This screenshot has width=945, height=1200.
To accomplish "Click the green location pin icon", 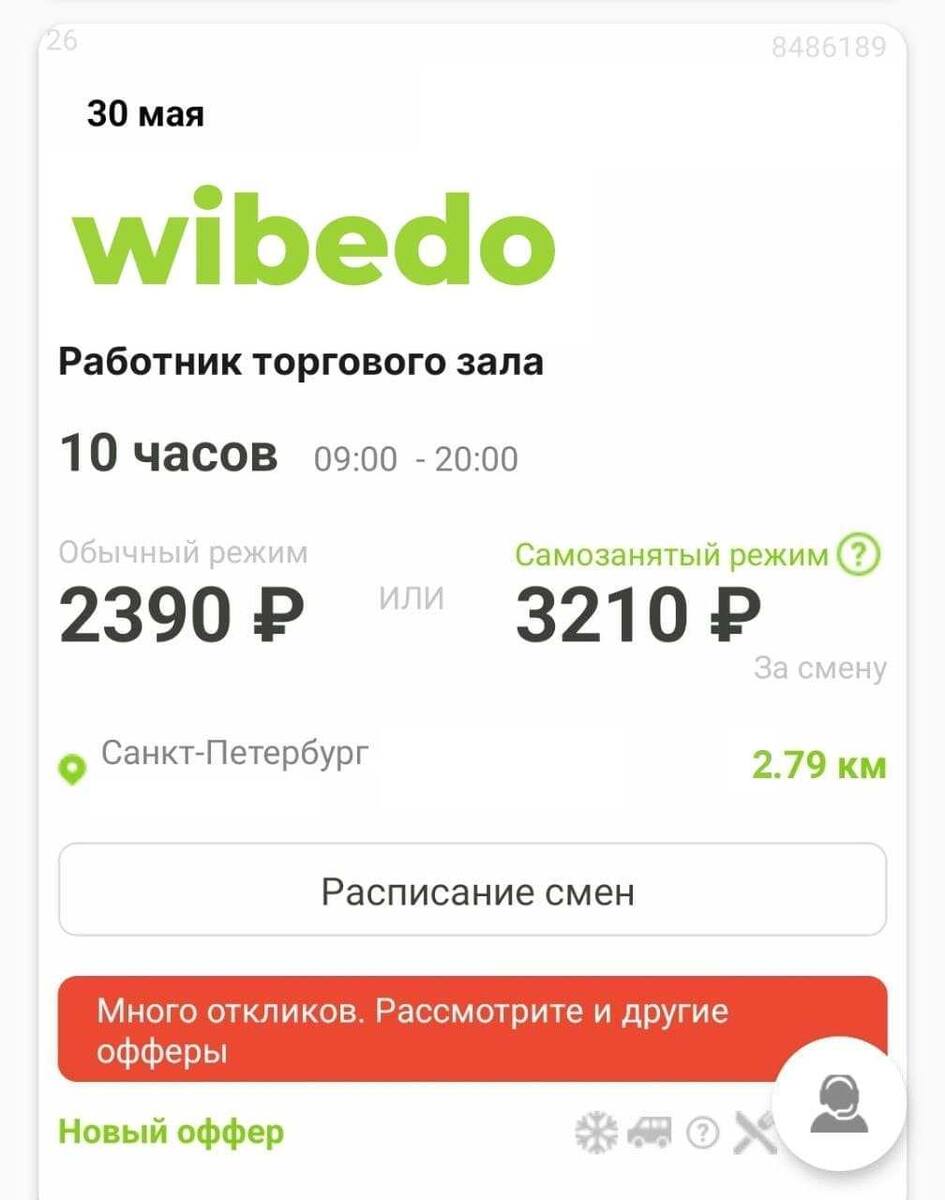I will pyautogui.click(x=72, y=768).
